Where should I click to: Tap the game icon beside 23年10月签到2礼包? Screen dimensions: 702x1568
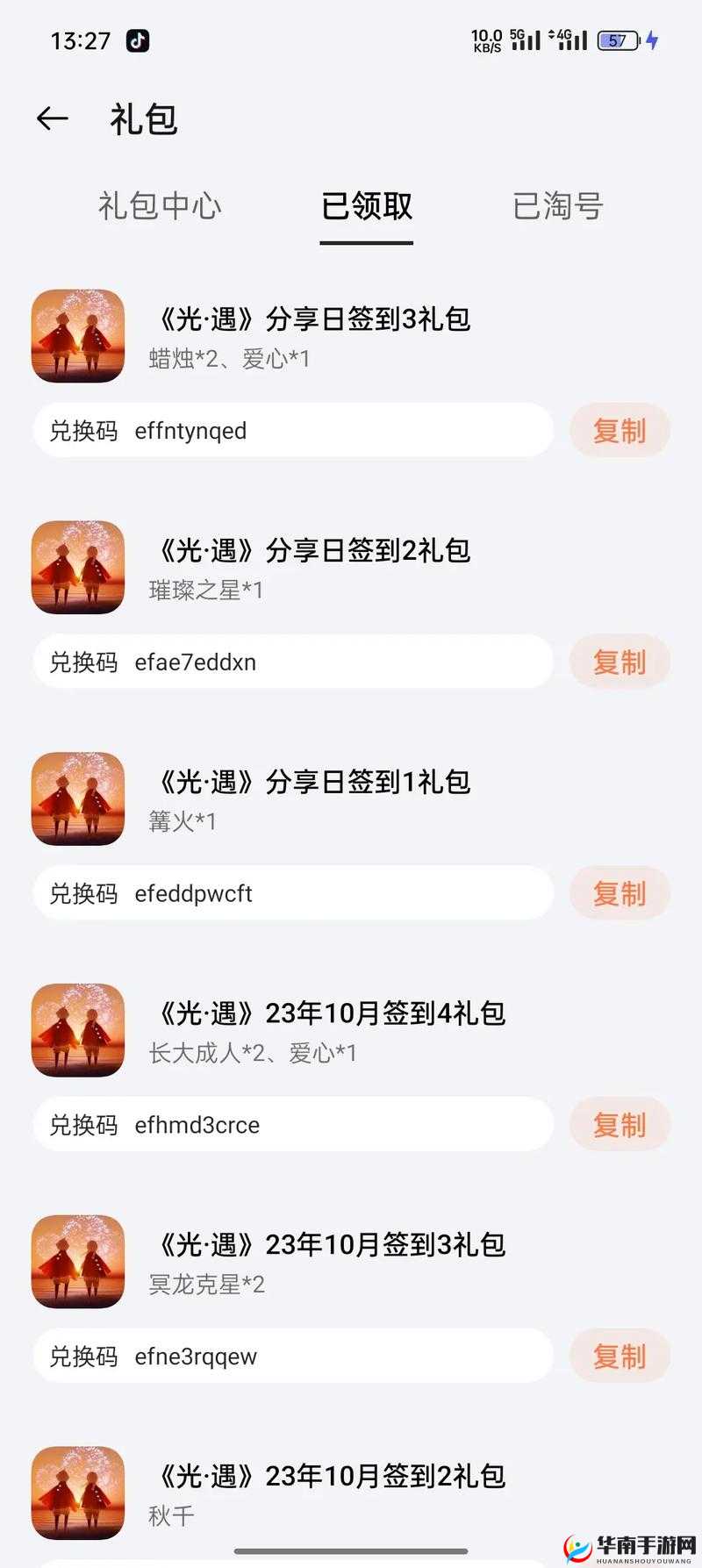coord(78,1493)
